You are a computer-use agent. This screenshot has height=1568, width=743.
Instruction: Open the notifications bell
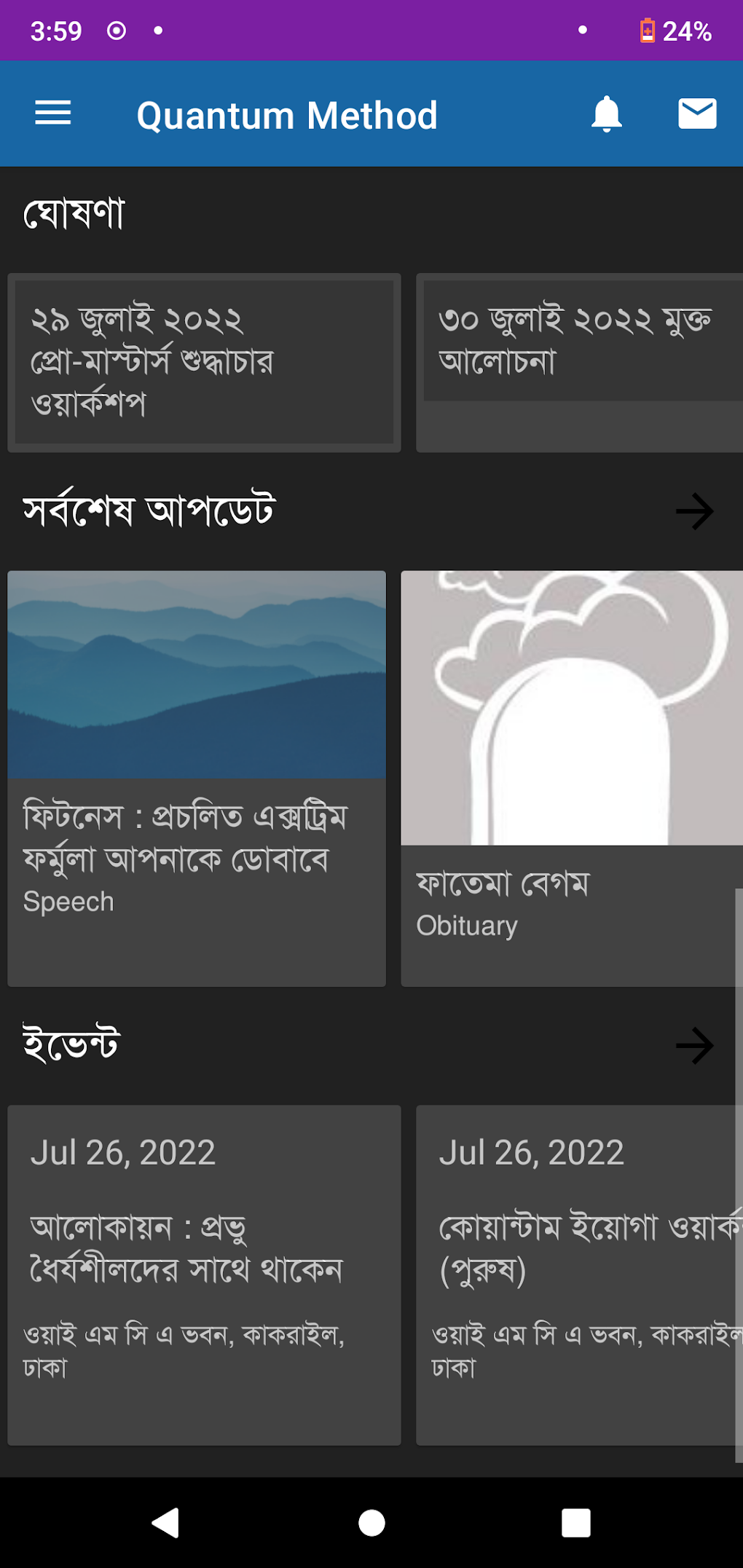[x=606, y=114]
